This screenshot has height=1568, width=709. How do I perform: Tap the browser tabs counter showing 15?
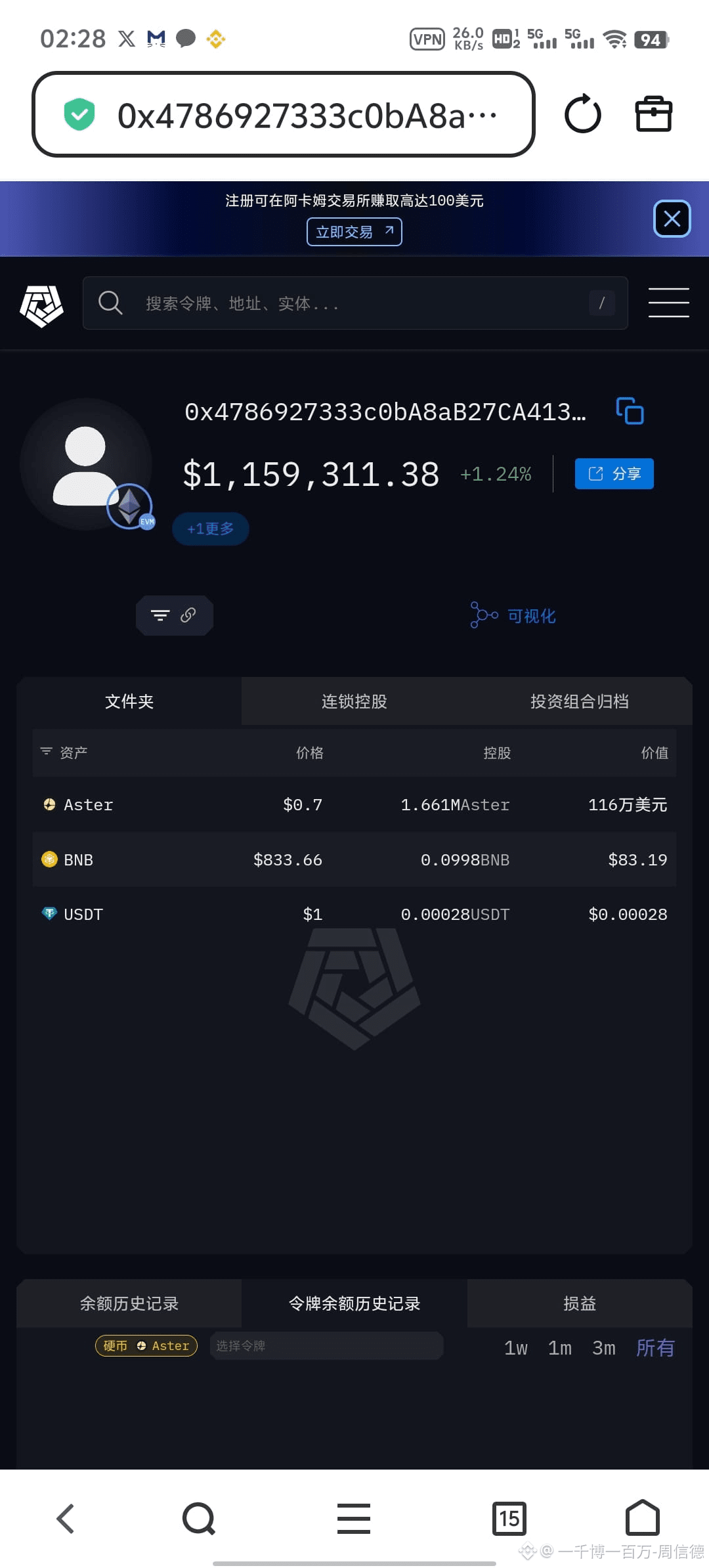(510, 1518)
